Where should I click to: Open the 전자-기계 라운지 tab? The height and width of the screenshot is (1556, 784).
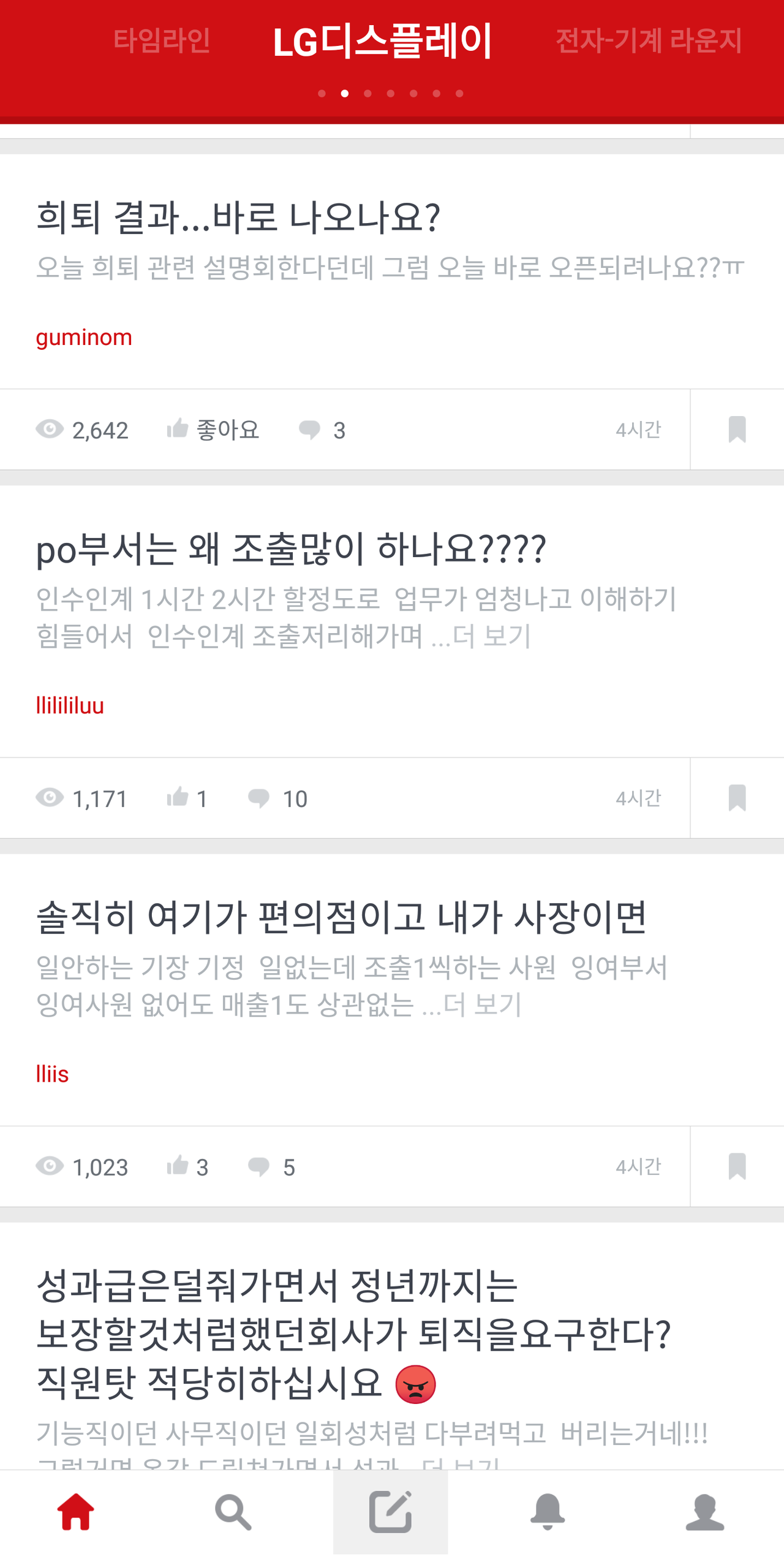647,41
